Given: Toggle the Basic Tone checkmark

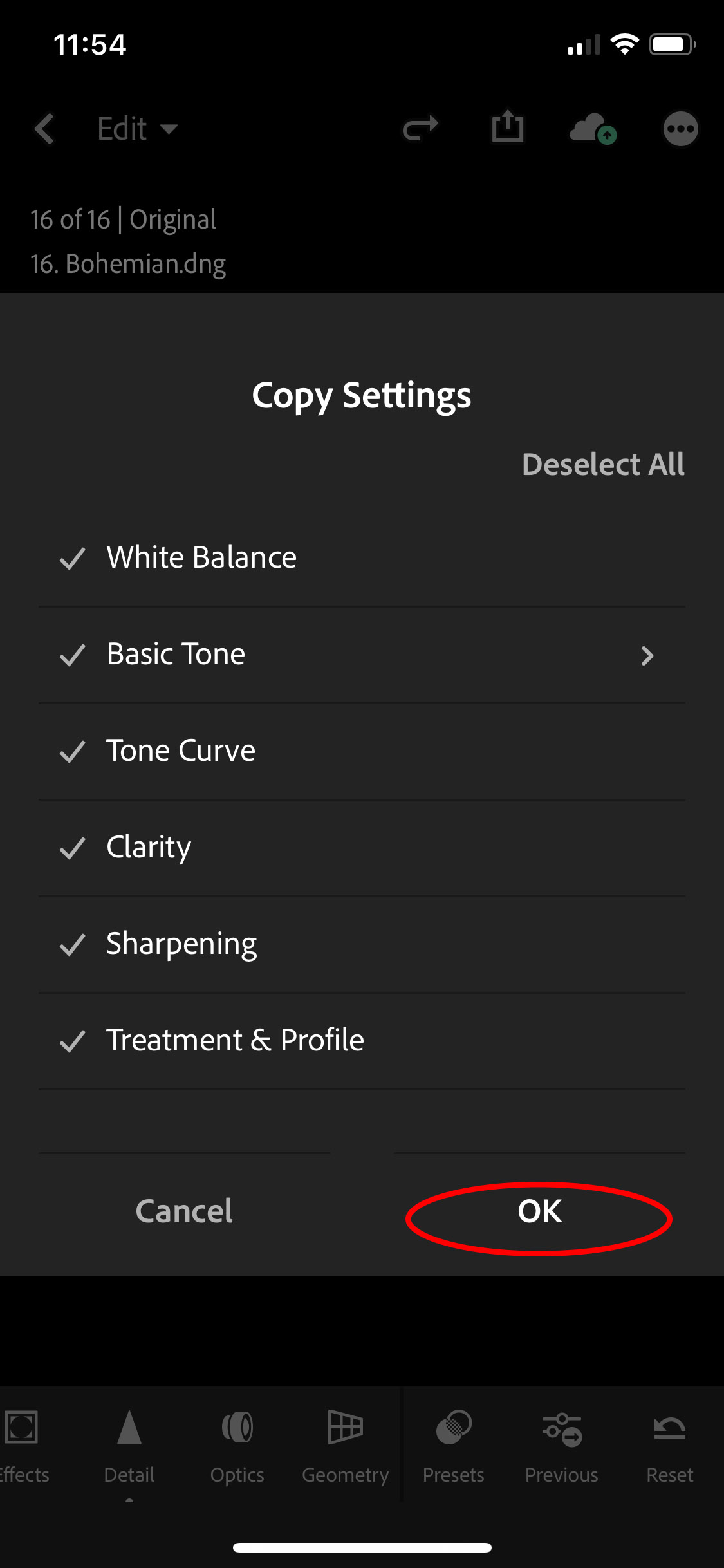Looking at the screenshot, I should (73, 655).
